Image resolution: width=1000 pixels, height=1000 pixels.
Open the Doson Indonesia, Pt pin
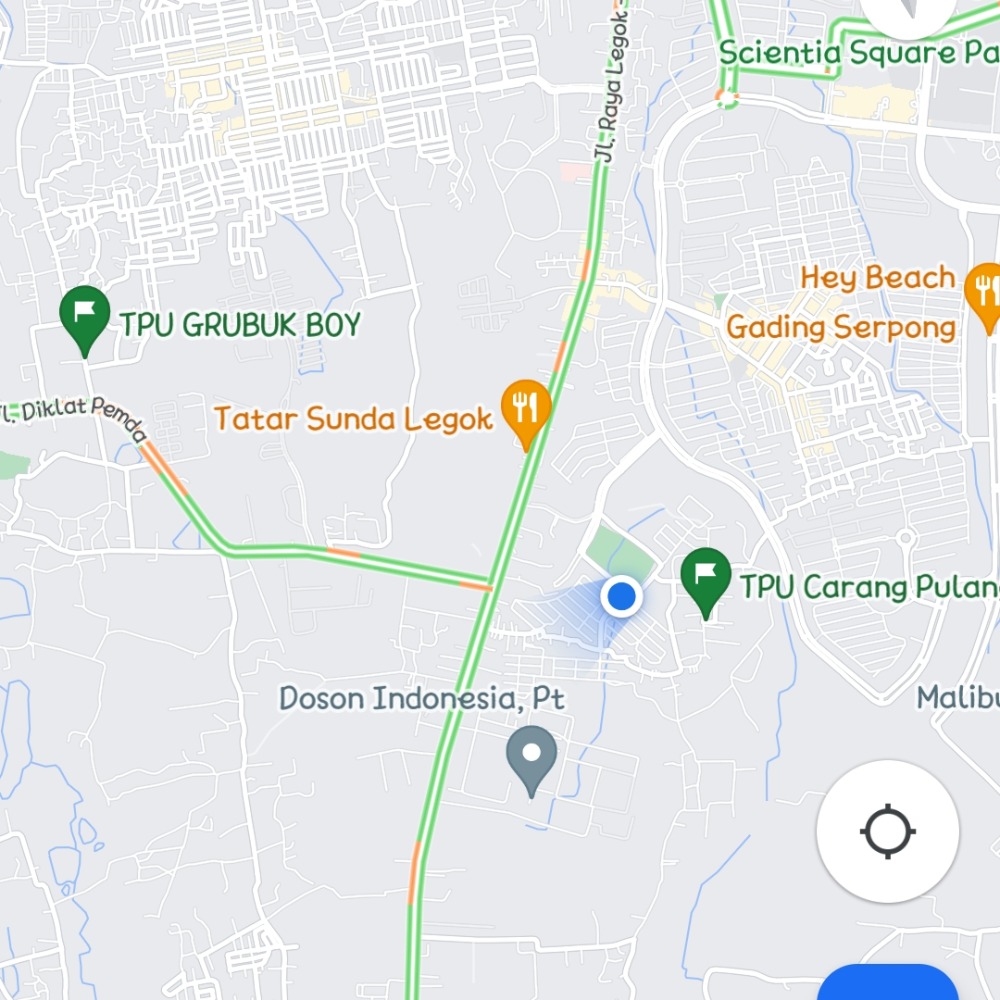(x=532, y=757)
